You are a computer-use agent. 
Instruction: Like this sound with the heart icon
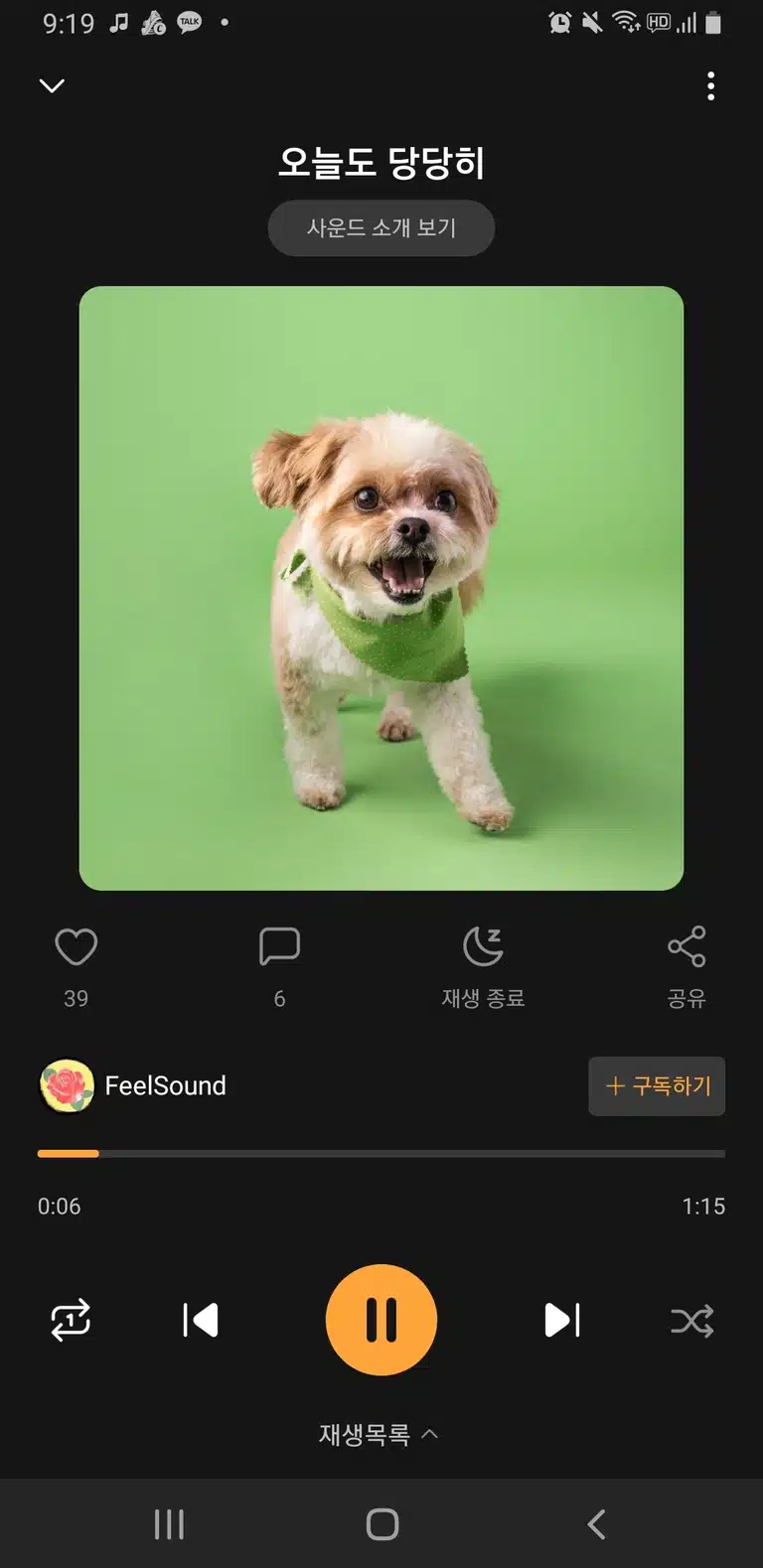point(76,947)
